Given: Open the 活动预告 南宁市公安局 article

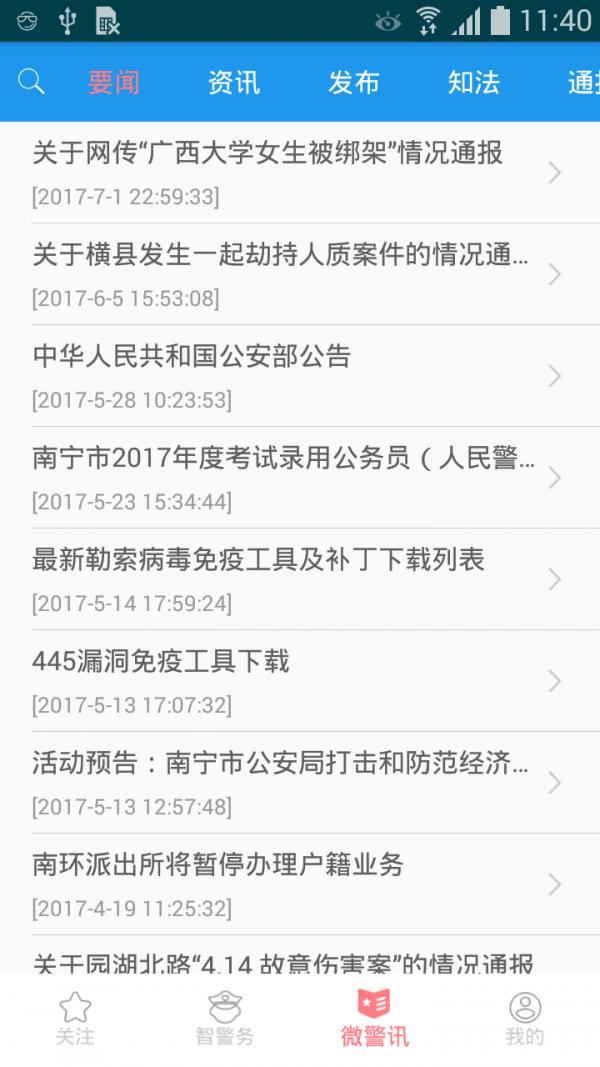Looking at the screenshot, I should coord(290,781).
